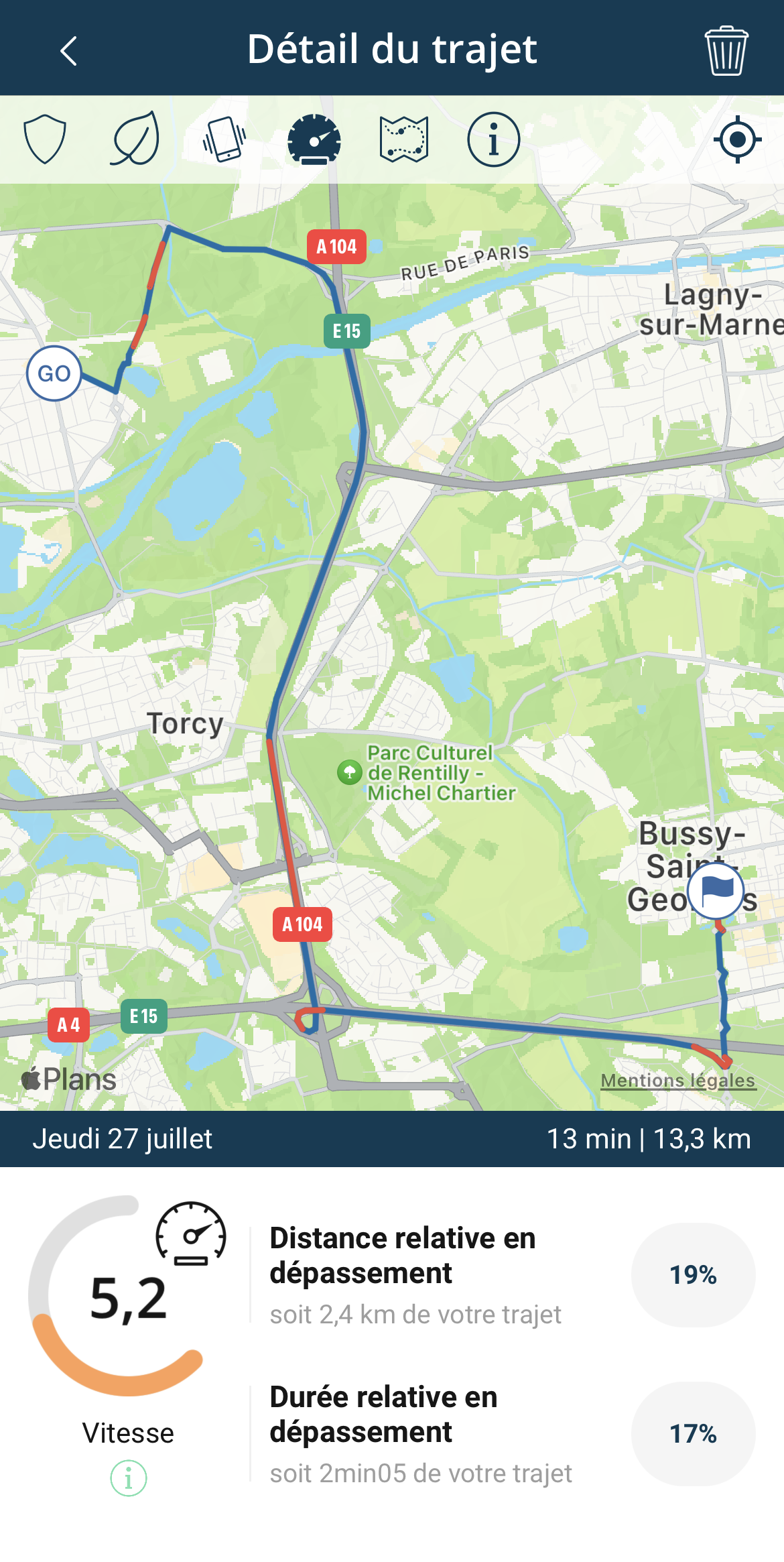The height and width of the screenshot is (1562, 784).
Task: Select the speedometer speed tab
Action: point(314,139)
